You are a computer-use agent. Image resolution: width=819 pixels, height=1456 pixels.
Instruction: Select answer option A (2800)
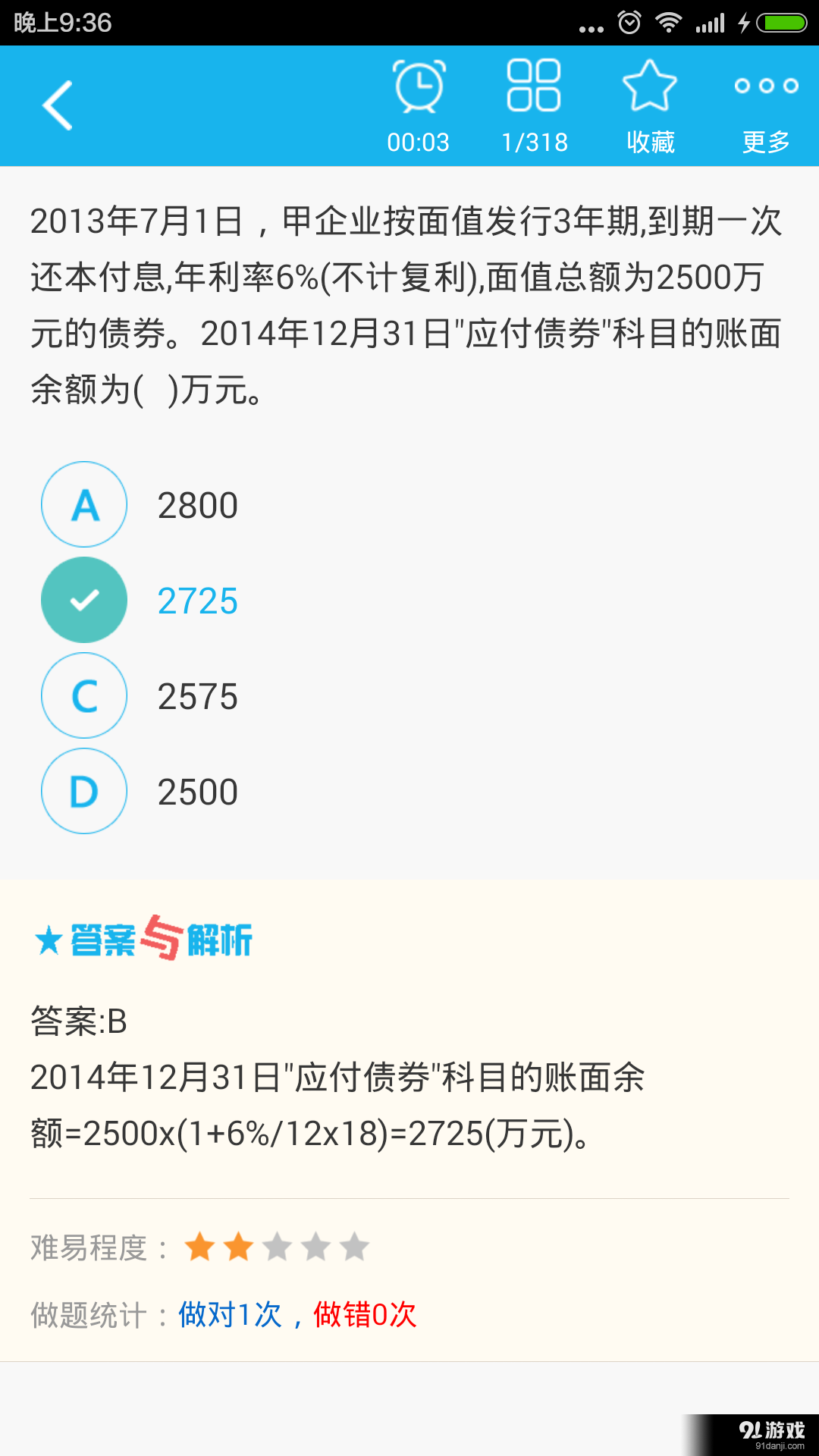coord(83,504)
